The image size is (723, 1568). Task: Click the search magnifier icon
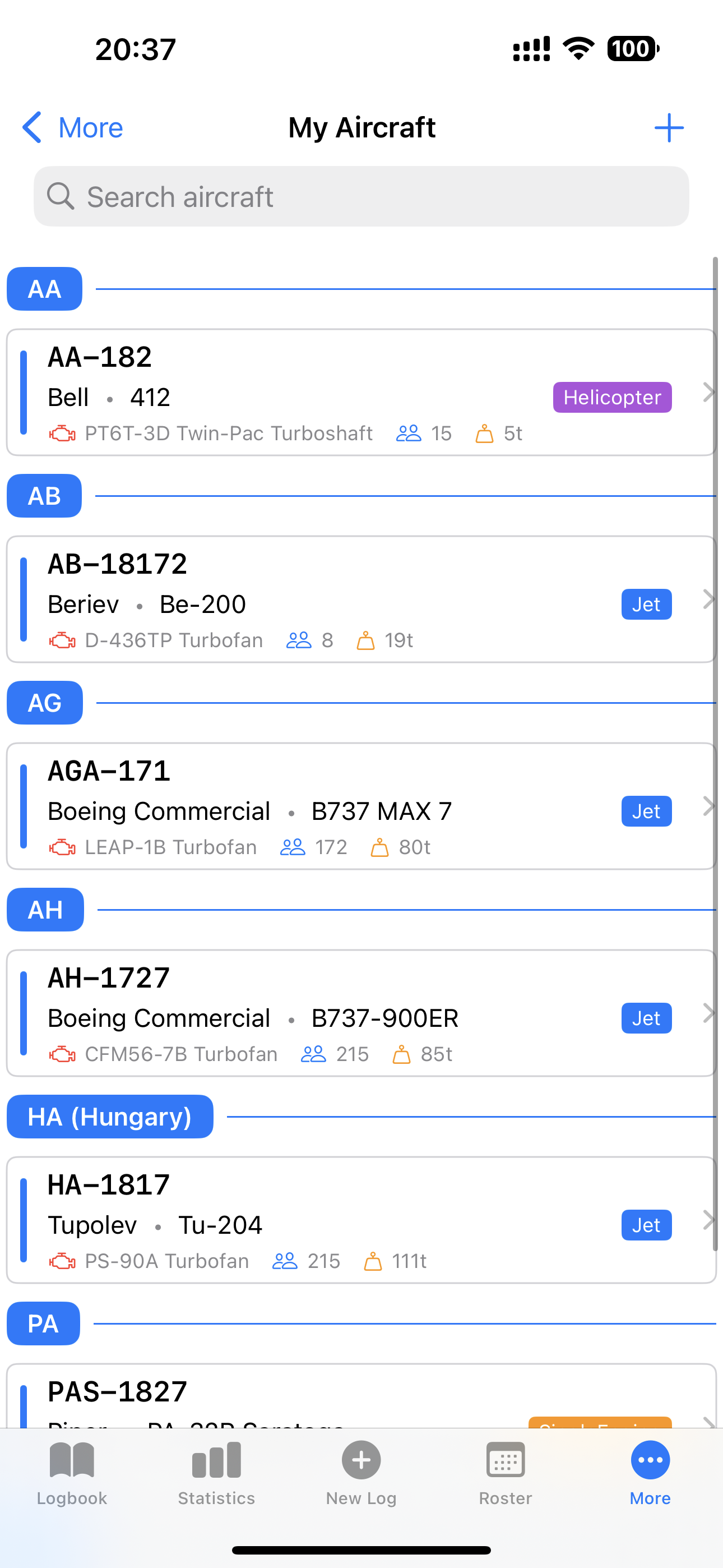(x=61, y=197)
